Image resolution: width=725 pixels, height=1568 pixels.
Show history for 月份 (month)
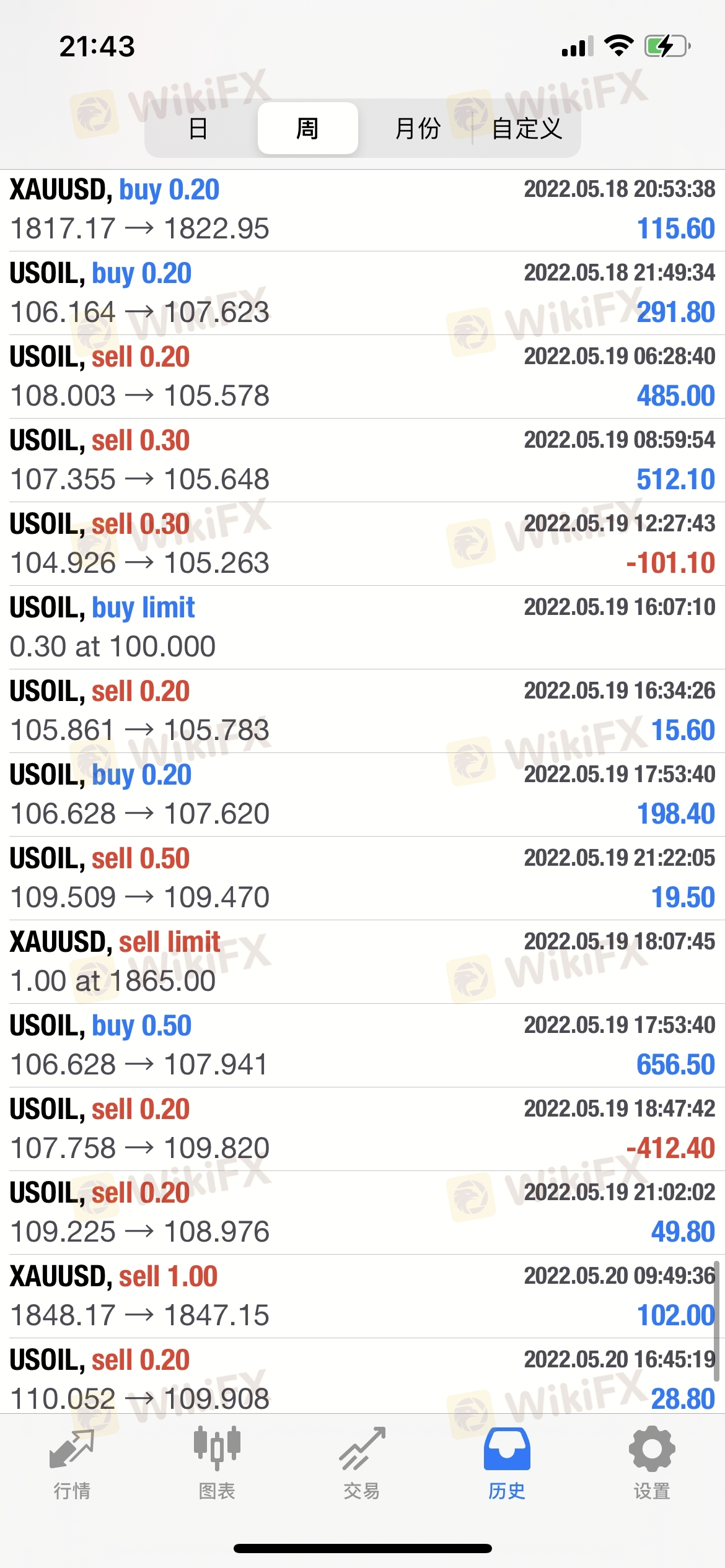[418, 128]
